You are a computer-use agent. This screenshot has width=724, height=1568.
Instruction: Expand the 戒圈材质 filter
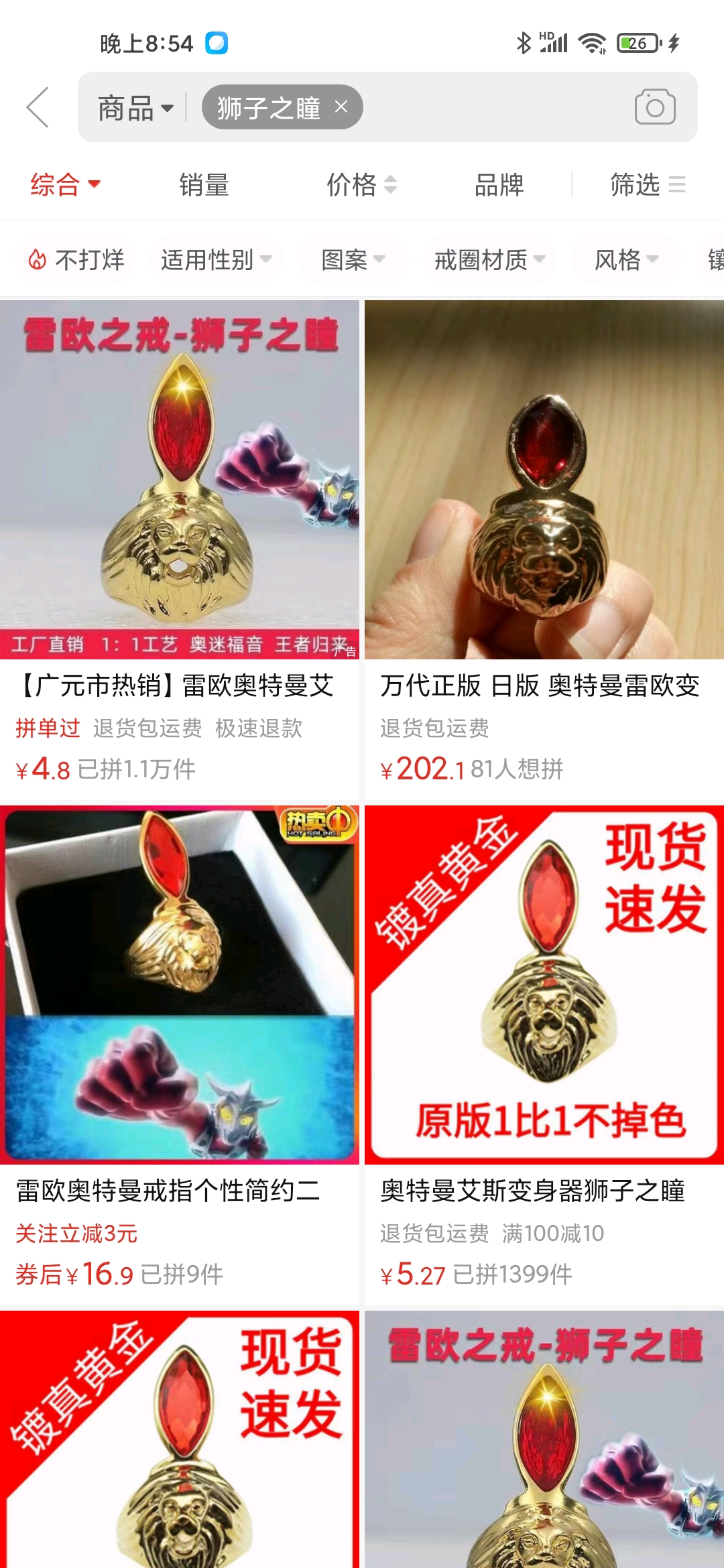pyautogui.click(x=490, y=259)
